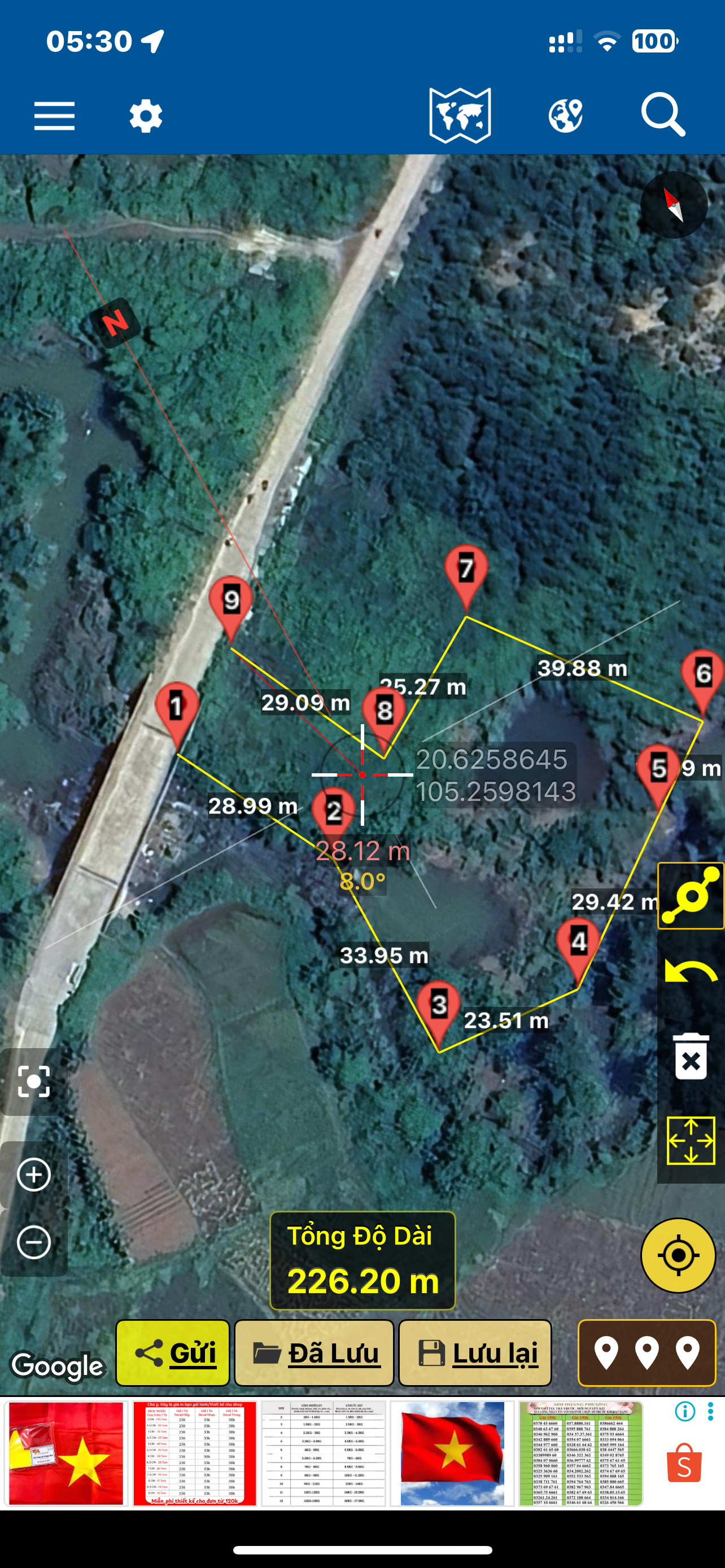Center the map on my location
The image size is (725, 1568).
(678, 1255)
